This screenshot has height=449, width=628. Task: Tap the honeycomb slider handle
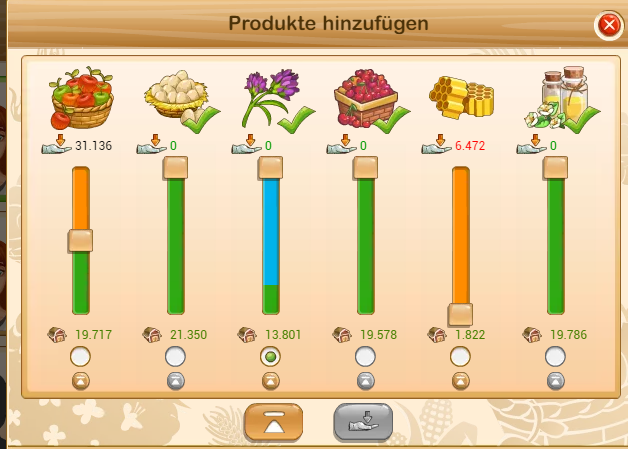pos(460,313)
